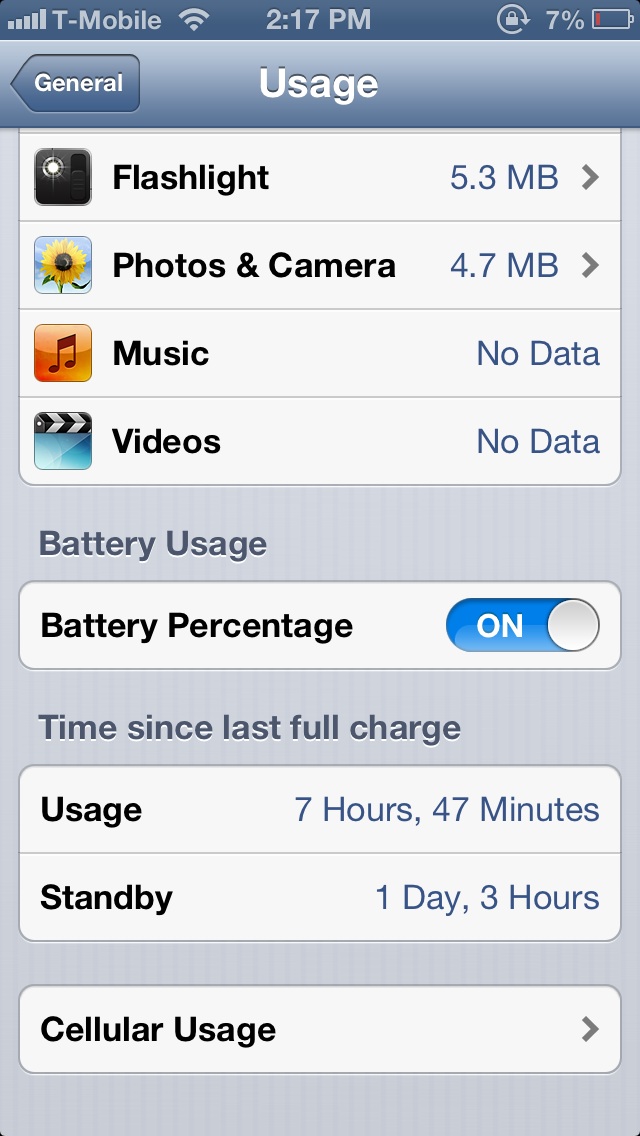Open Flashlight storage details

320,178
